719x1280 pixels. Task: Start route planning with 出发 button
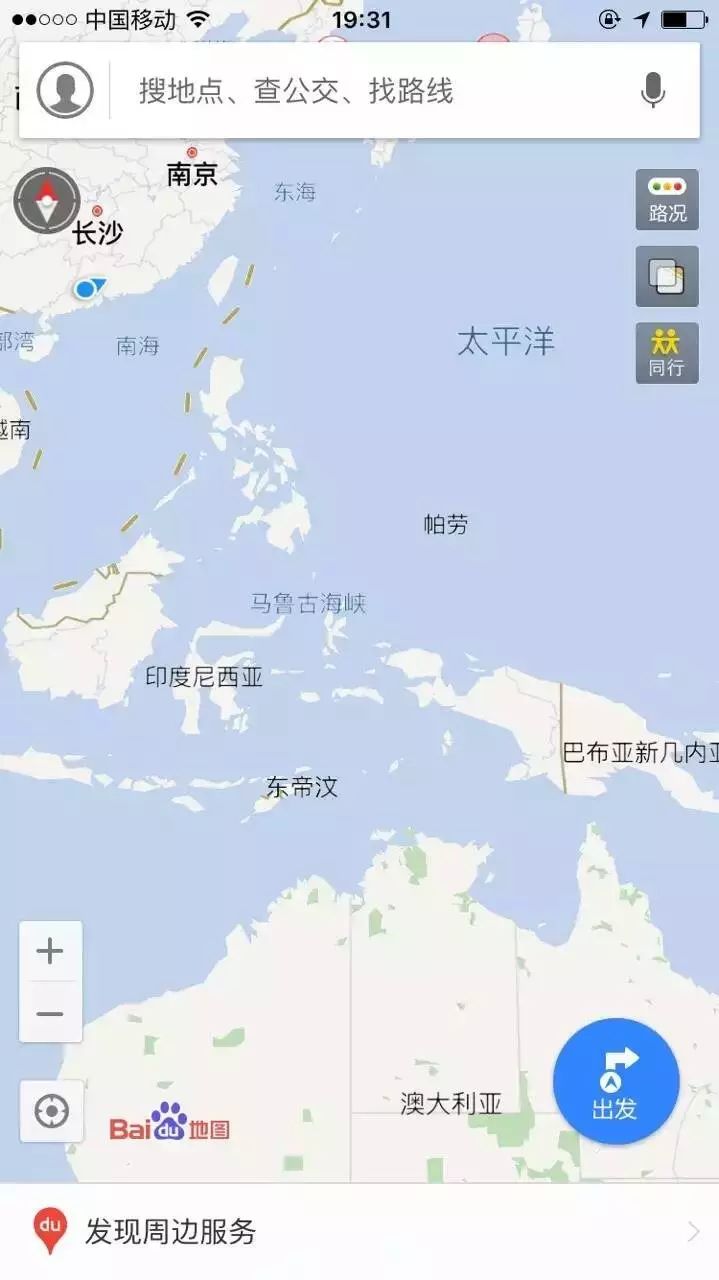[616, 1081]
